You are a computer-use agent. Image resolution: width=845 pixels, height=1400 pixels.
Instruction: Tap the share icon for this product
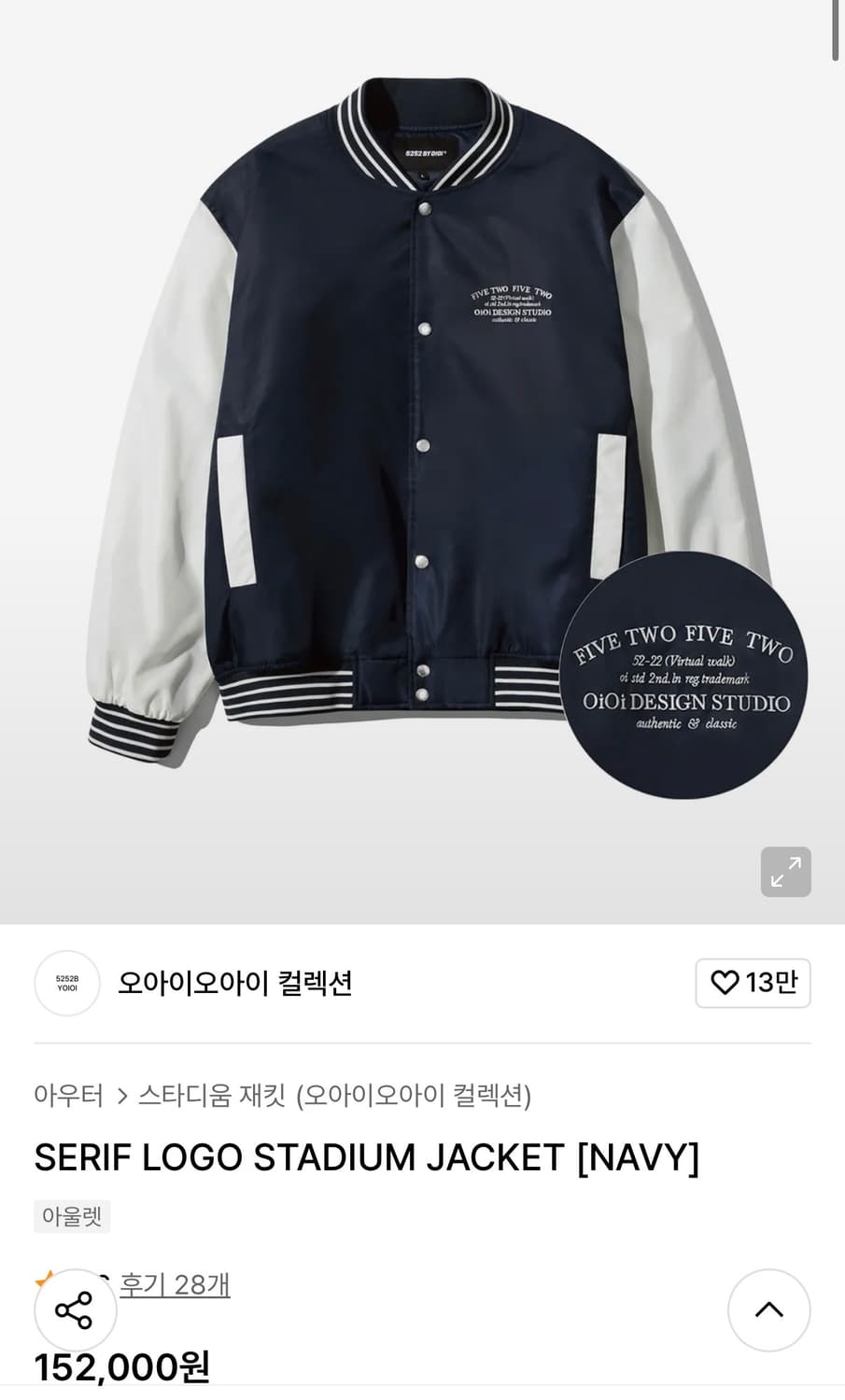click(x=75, y=1310)
